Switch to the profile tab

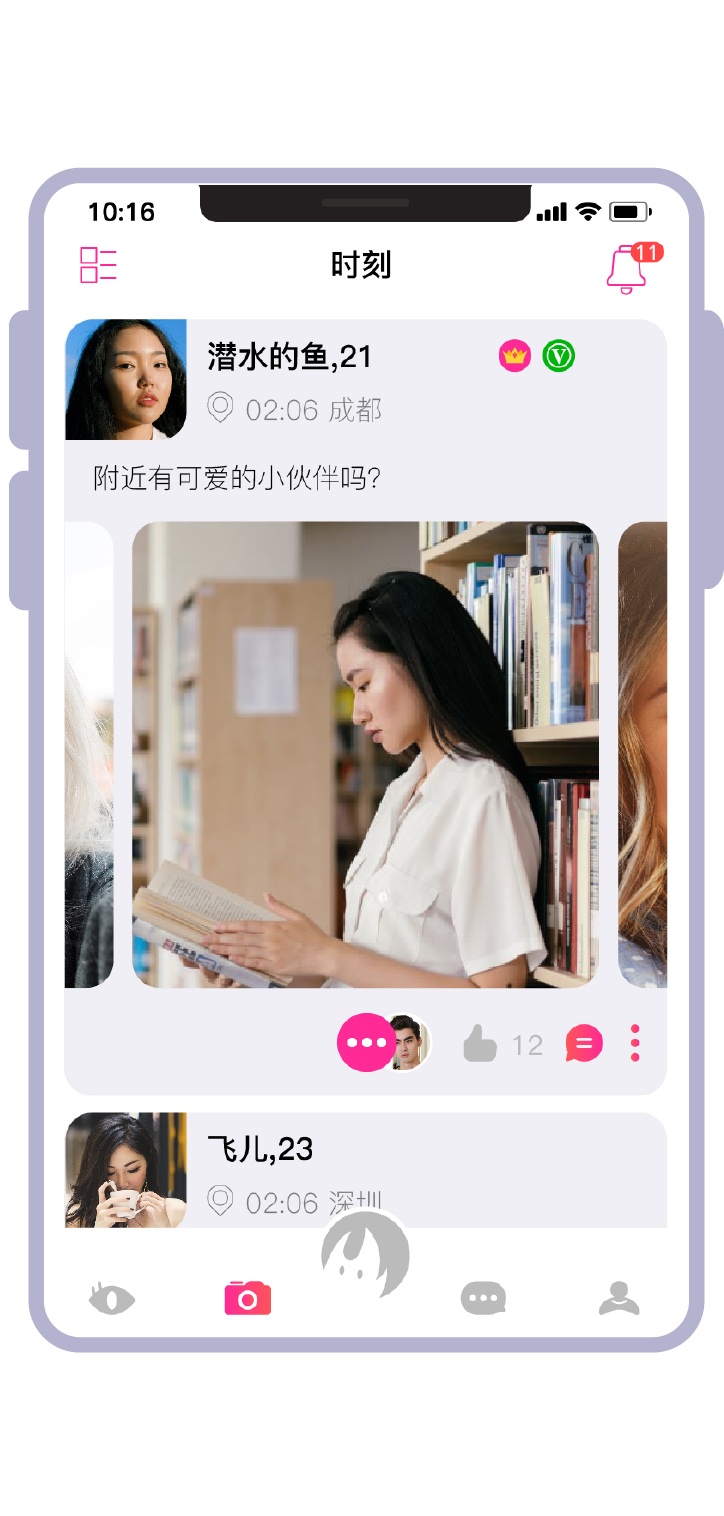(x=619, y=1298)
